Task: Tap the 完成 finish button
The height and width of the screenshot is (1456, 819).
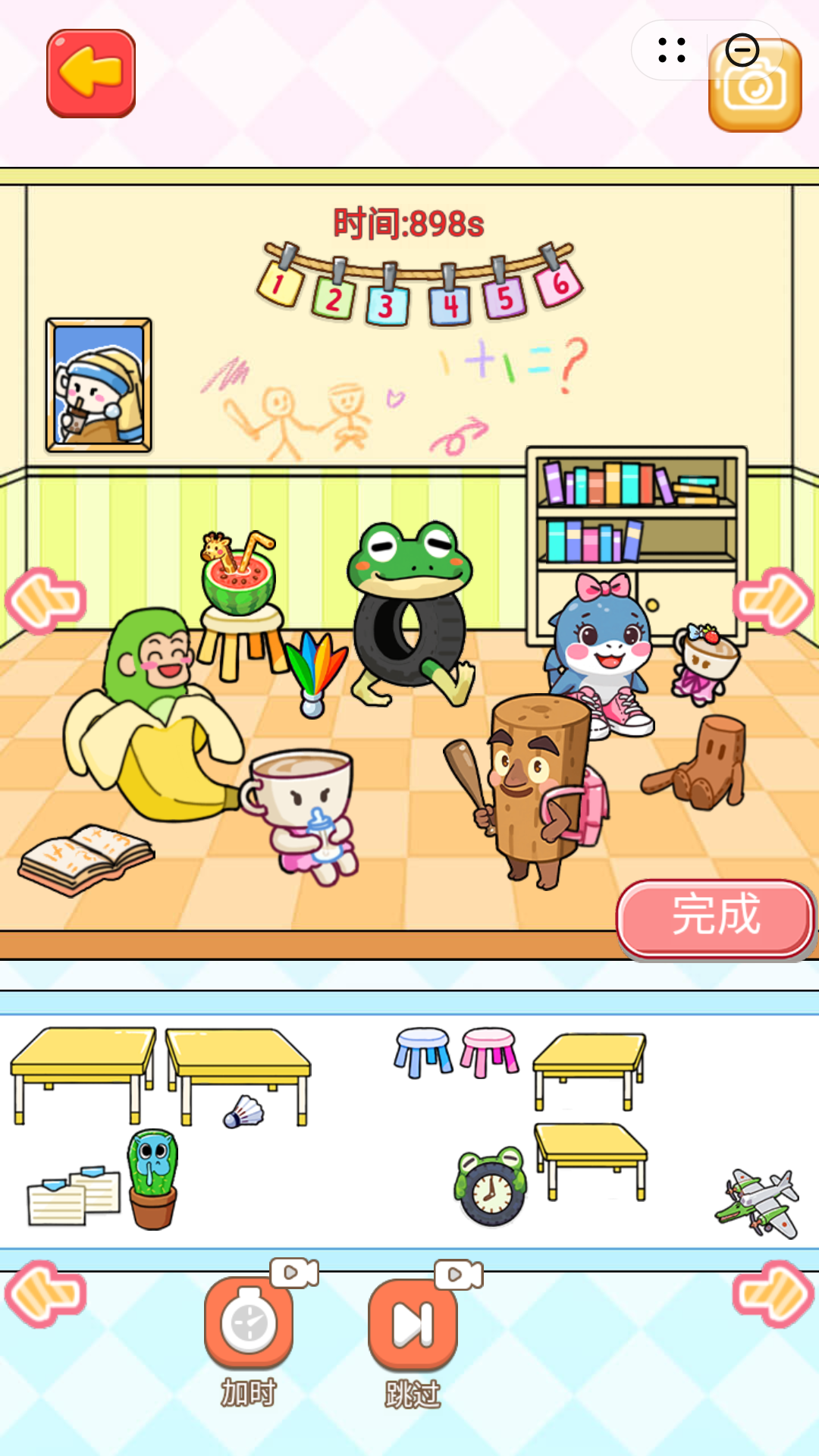Action: tap(715, 917)
